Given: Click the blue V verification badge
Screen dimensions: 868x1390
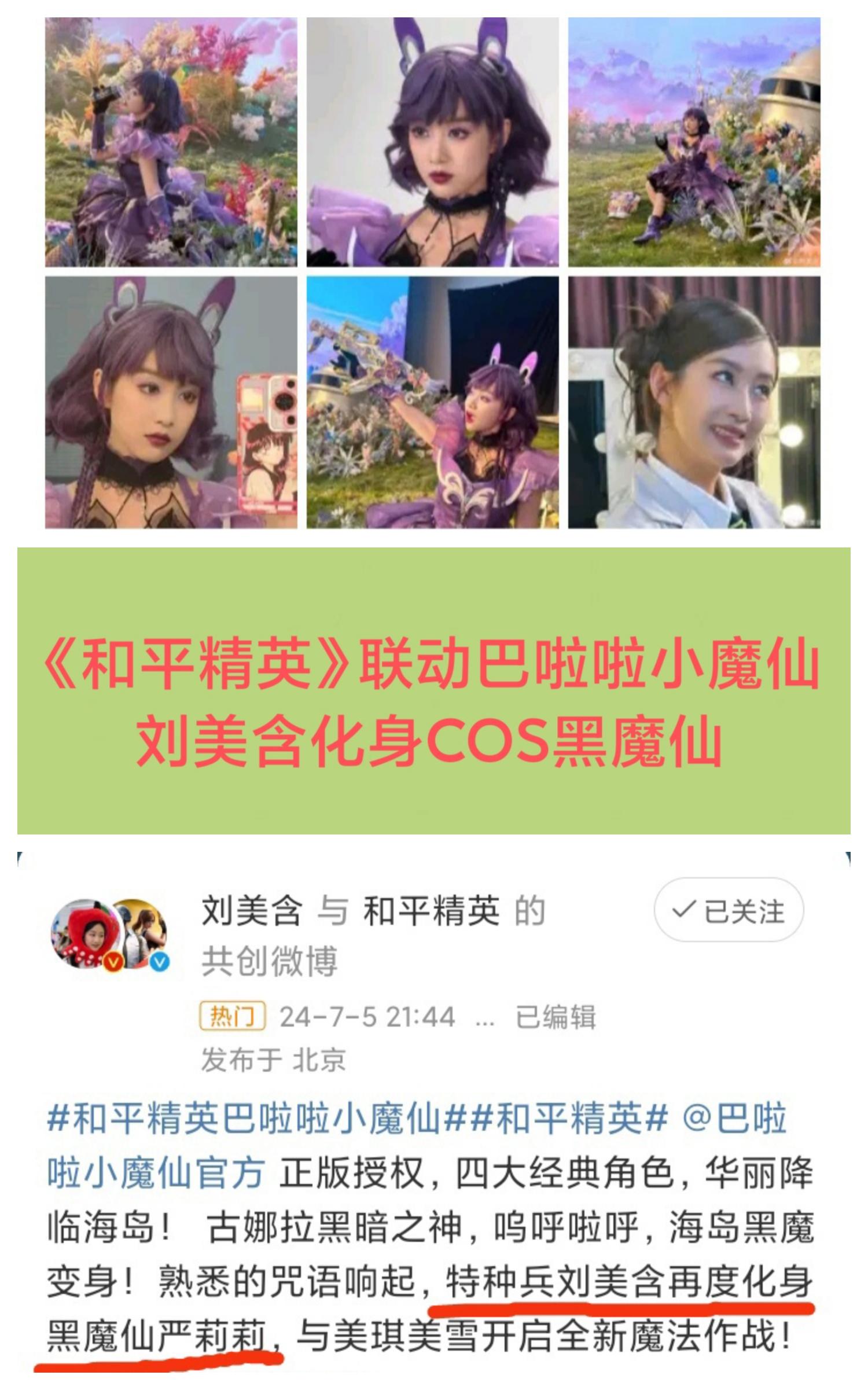Looking at the screenshot, I should click(160, 962).
